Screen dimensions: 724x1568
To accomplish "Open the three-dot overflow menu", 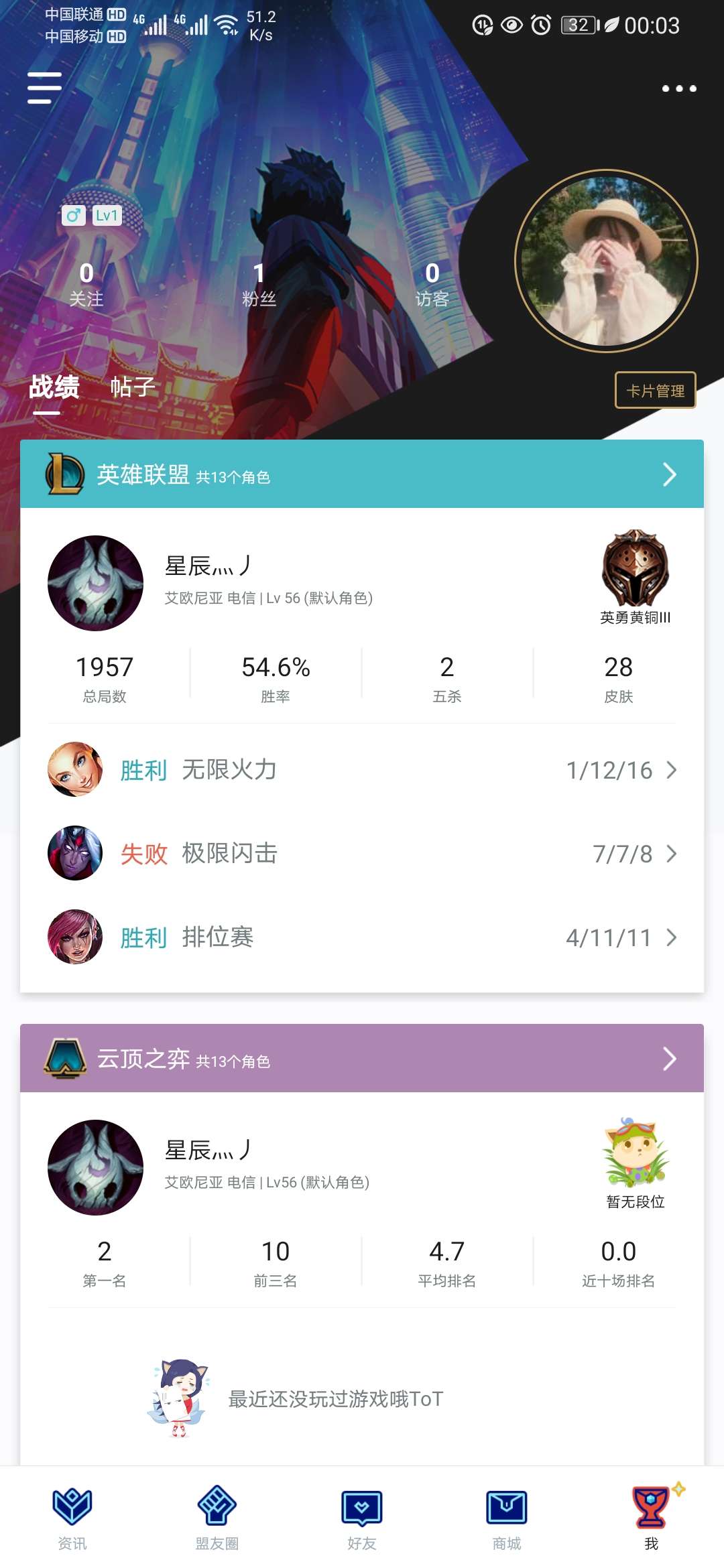I will [x=678, y=88].
